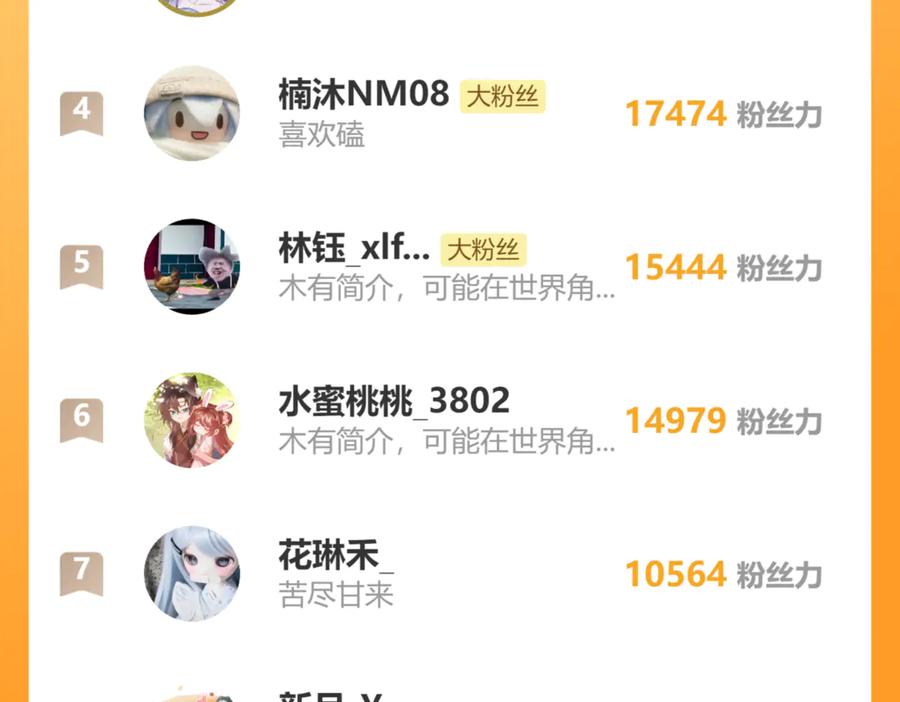Tap the 林钰_xlf... avatar
The height and width of the screenshot is (702, 900).
pyautogui.click(x=192, y=267)
